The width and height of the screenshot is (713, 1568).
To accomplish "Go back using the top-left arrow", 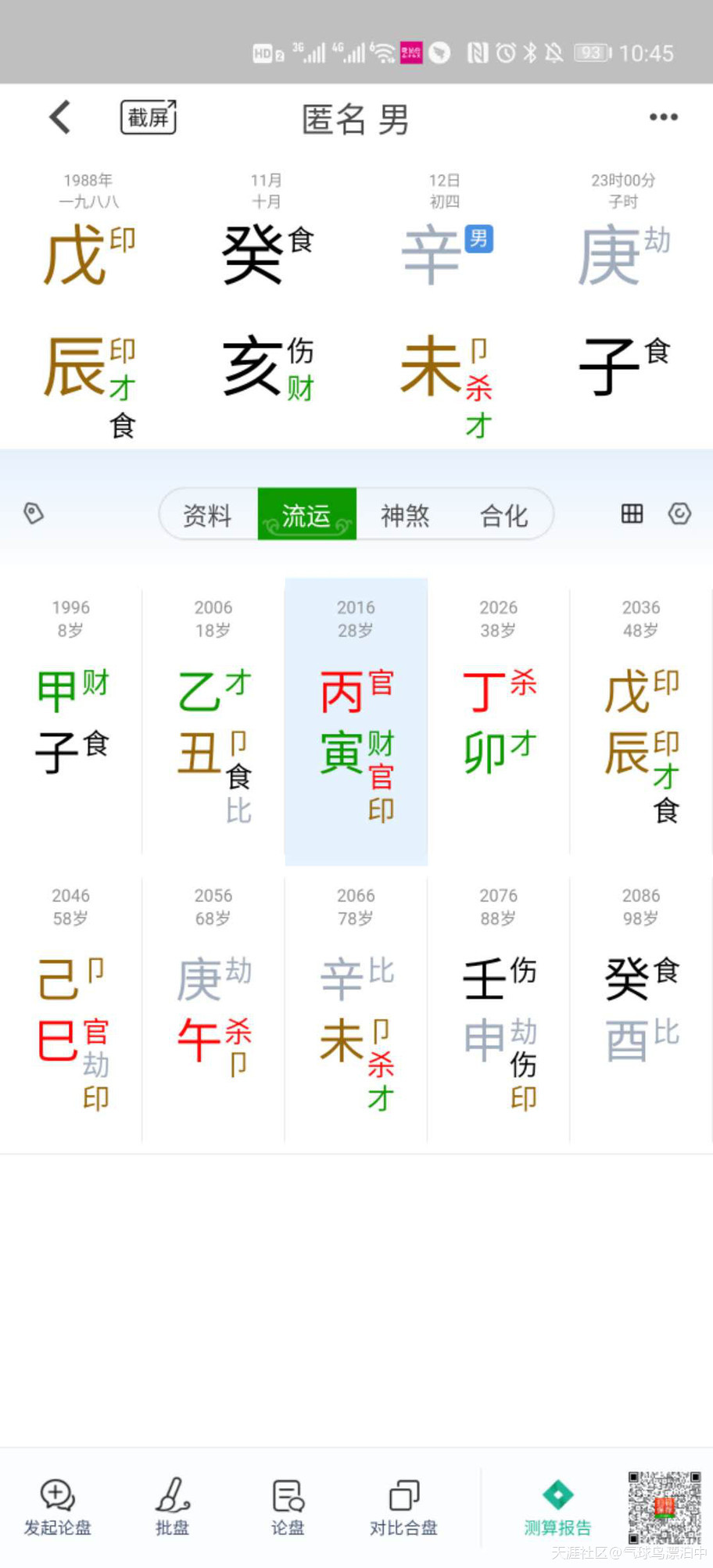I will 60,117.
